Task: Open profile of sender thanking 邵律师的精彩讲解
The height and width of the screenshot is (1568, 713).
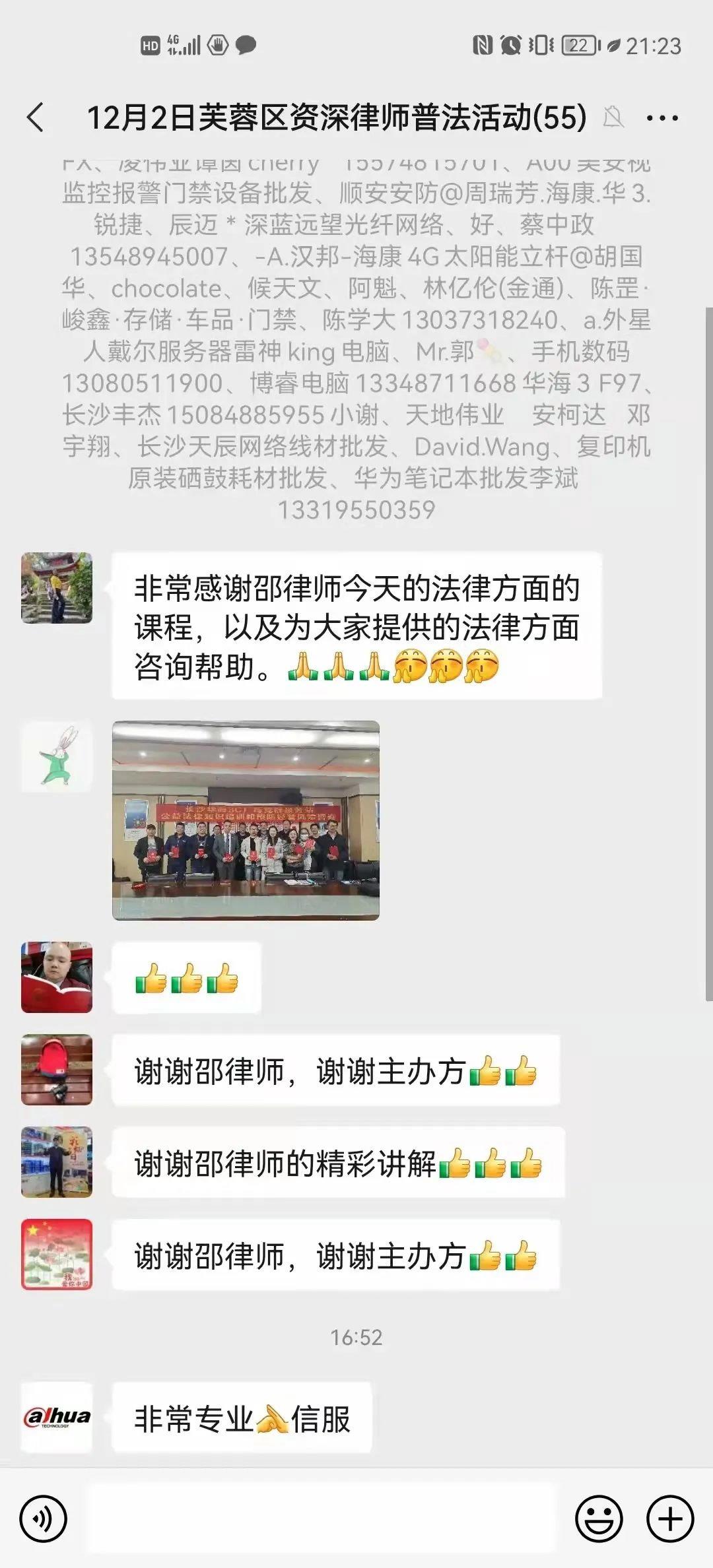Action: click(x=57, y=1162)
